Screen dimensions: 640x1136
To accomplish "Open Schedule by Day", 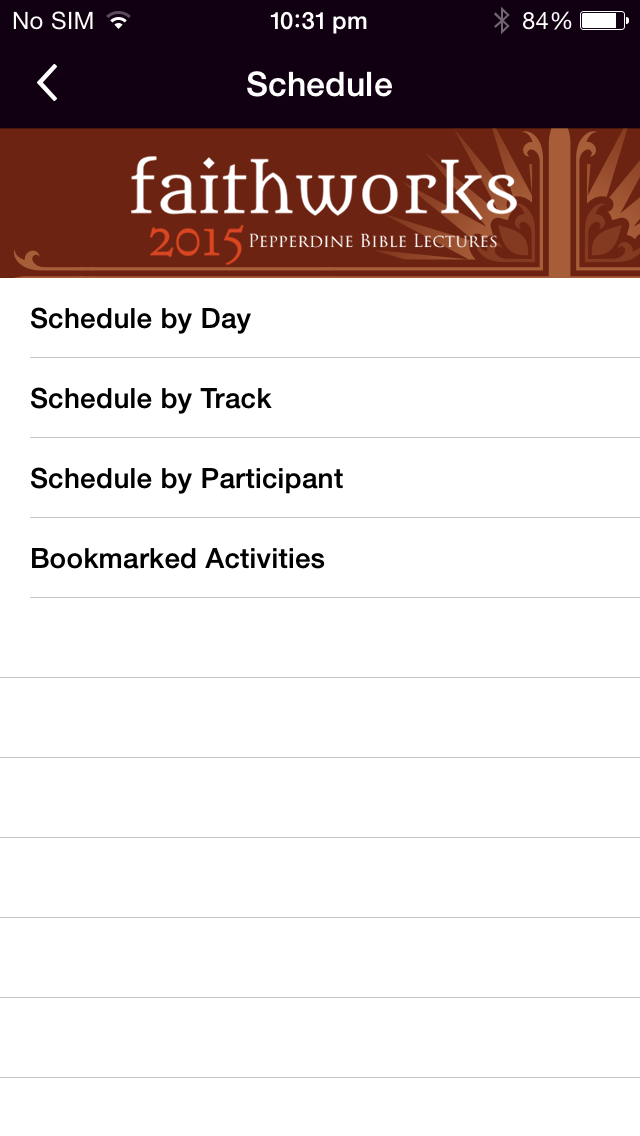I will pos(141,319).
